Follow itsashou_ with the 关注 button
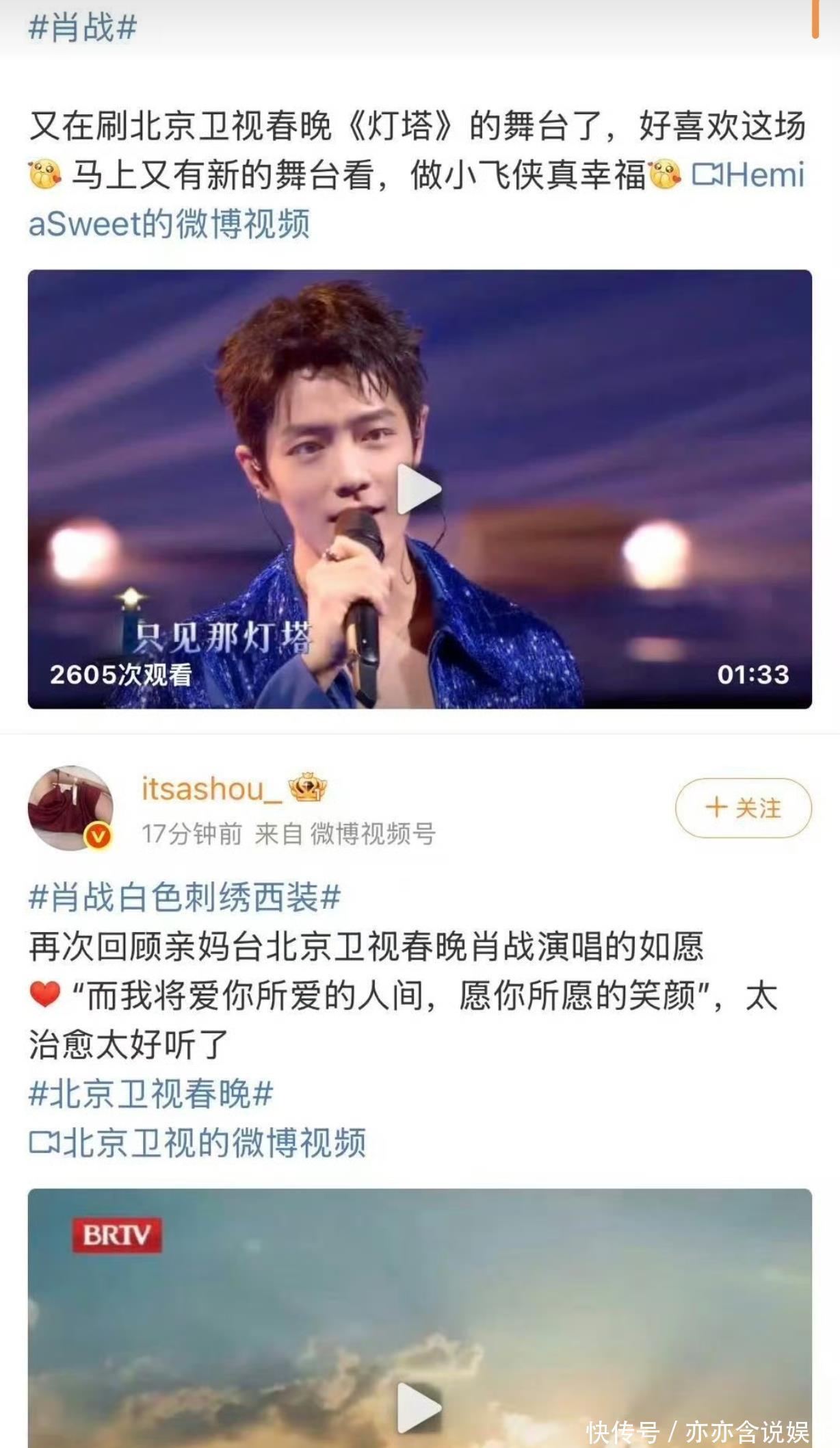 (743, 808)
